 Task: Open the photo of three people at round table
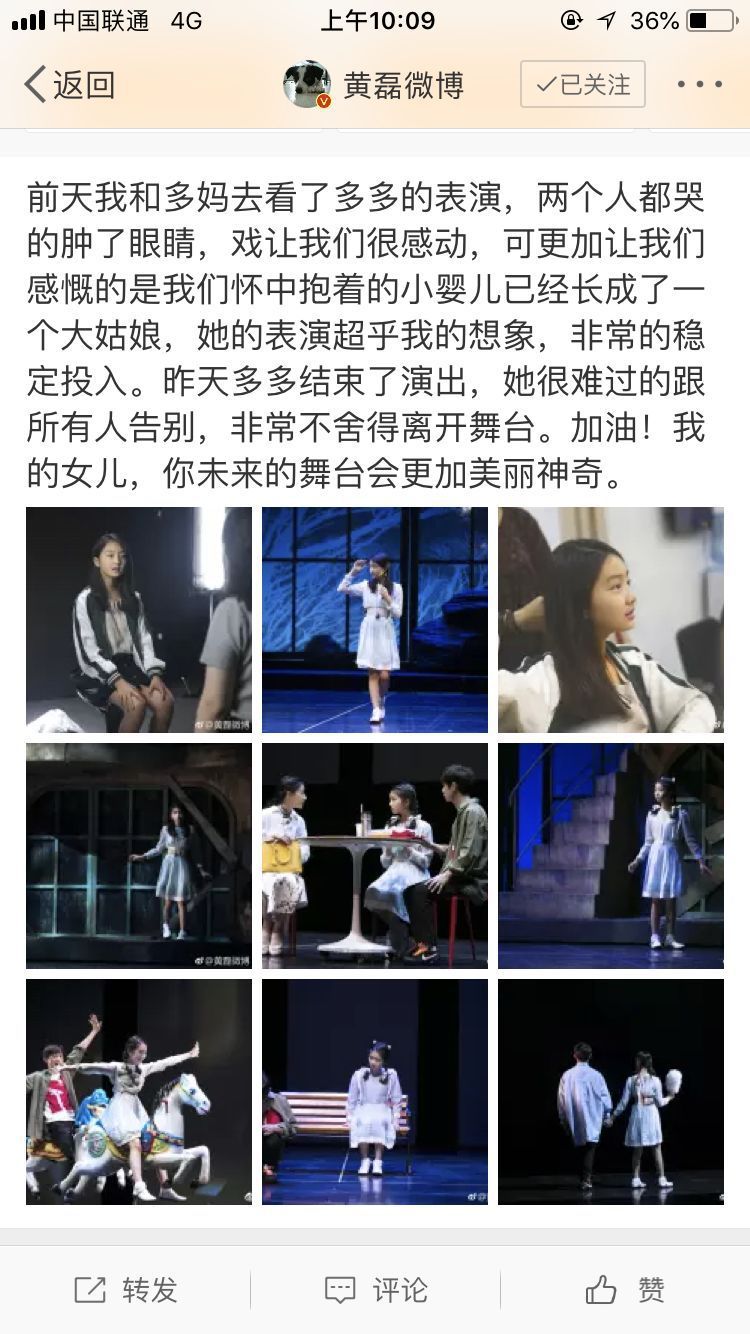pos(375,856)
